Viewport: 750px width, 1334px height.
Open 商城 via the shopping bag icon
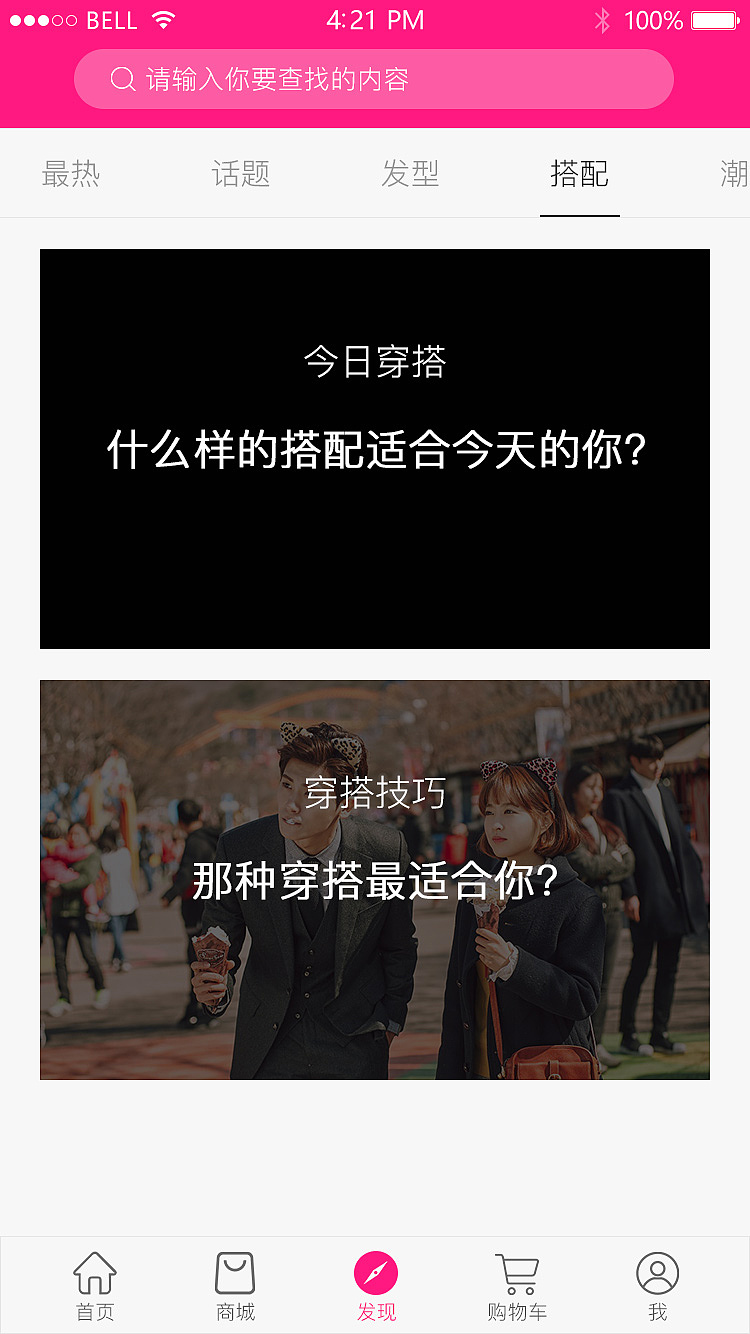tap(234, 1277)
